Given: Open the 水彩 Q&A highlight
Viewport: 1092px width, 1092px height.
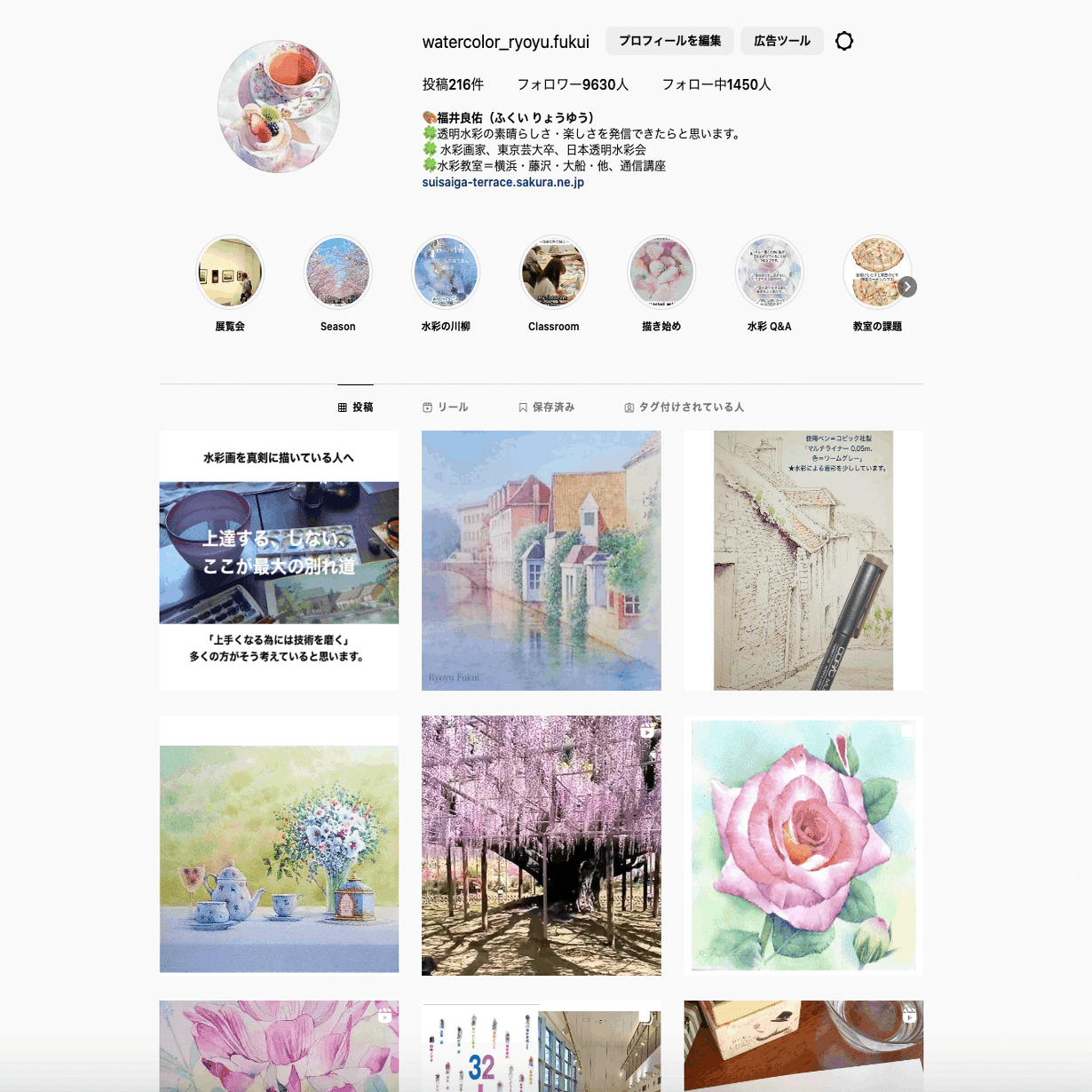Looking at the screenshot, I should point(769,273).
